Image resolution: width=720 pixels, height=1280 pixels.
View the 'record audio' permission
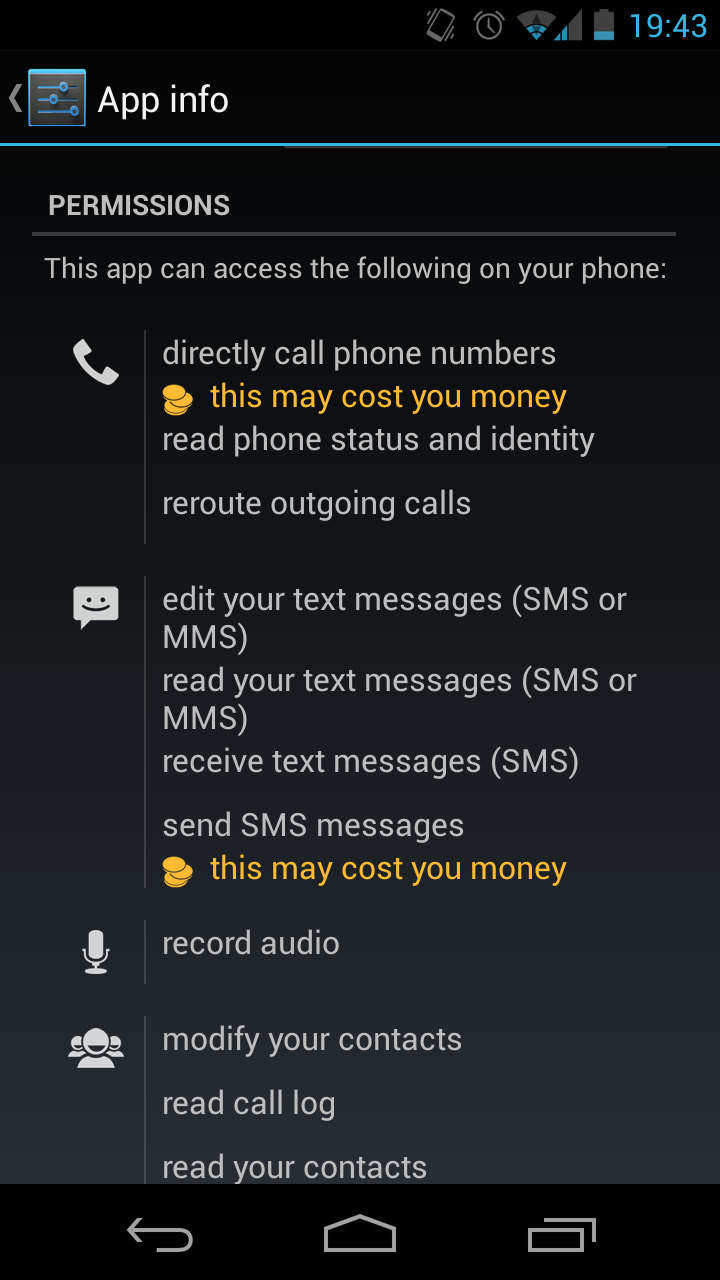point(251,944)
